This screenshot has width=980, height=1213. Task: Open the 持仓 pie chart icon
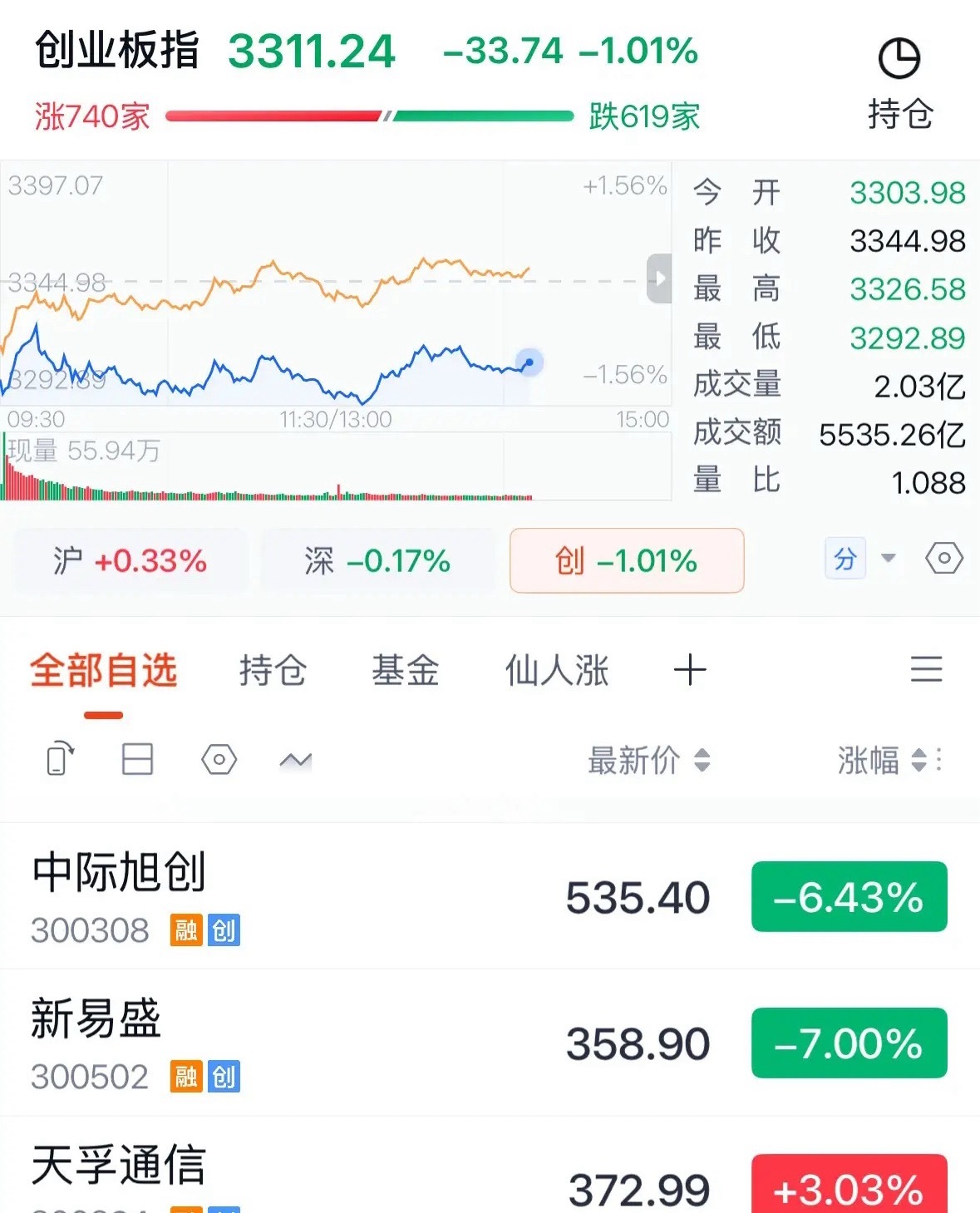pyautogui.click(x=900, y=58)
